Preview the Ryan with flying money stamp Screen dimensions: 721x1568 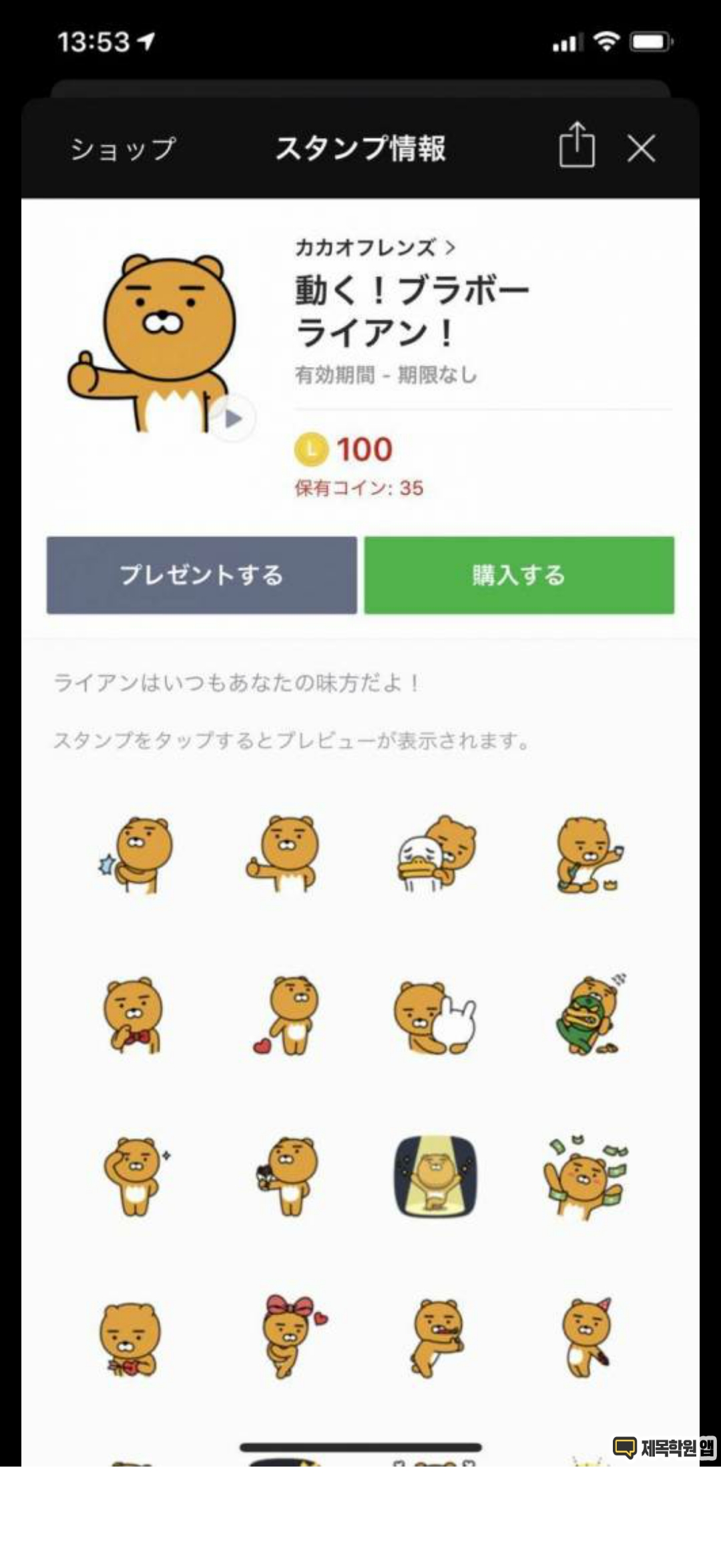click(586, 1177)
